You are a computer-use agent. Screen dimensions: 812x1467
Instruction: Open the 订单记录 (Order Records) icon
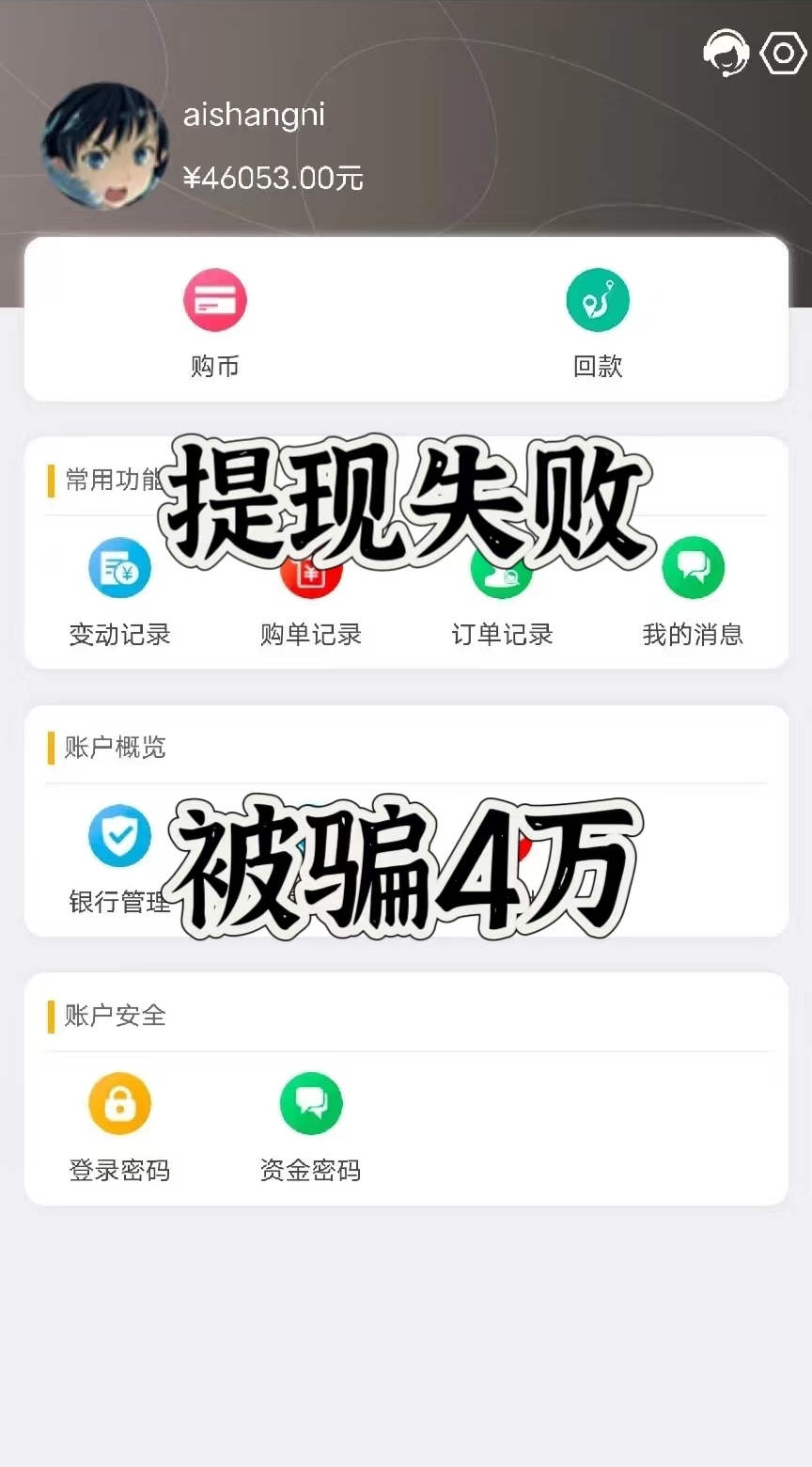(x=502, y=568)
